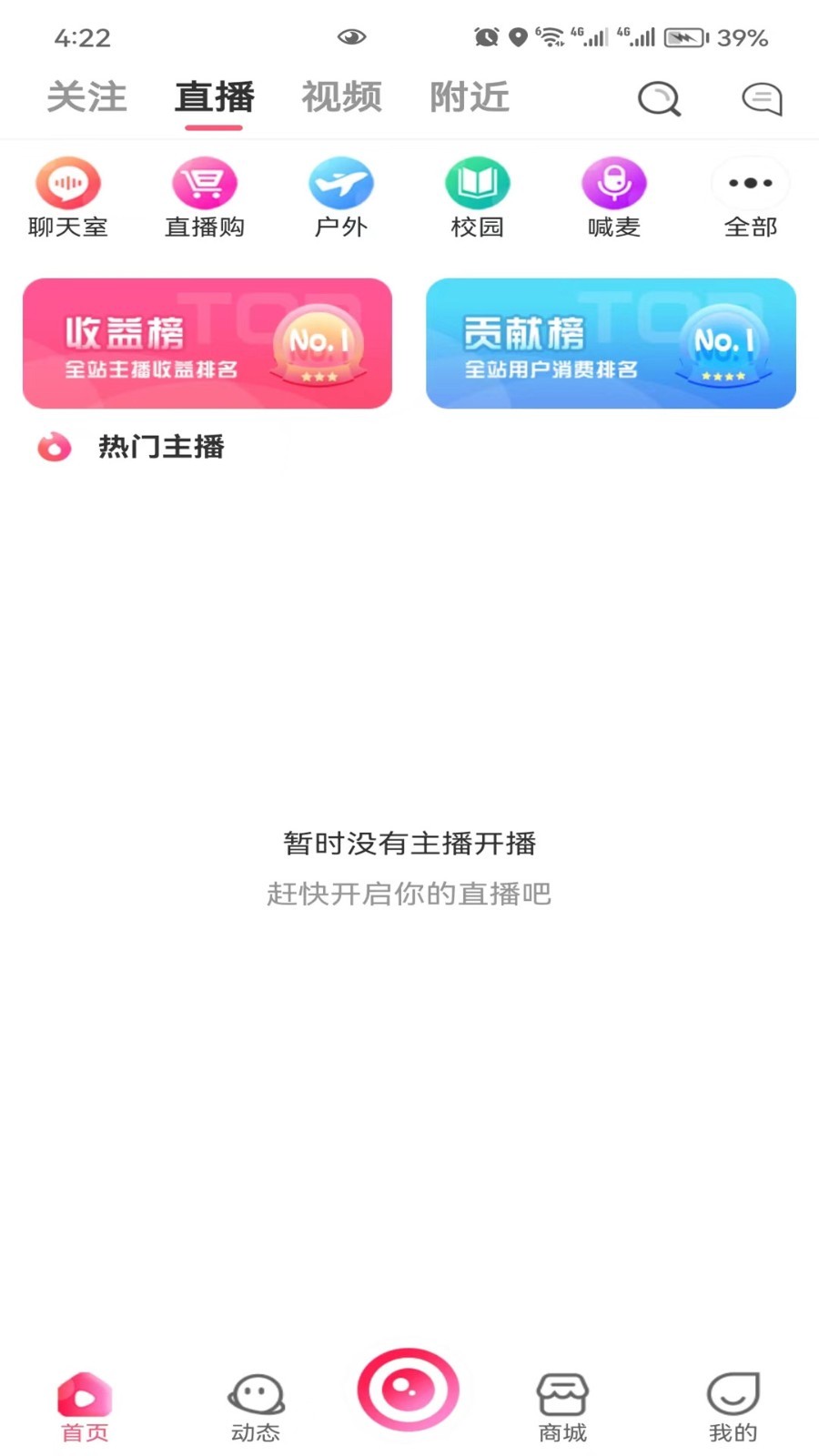
Task: Open the 商城 tab
Action: pos(562,1408)
